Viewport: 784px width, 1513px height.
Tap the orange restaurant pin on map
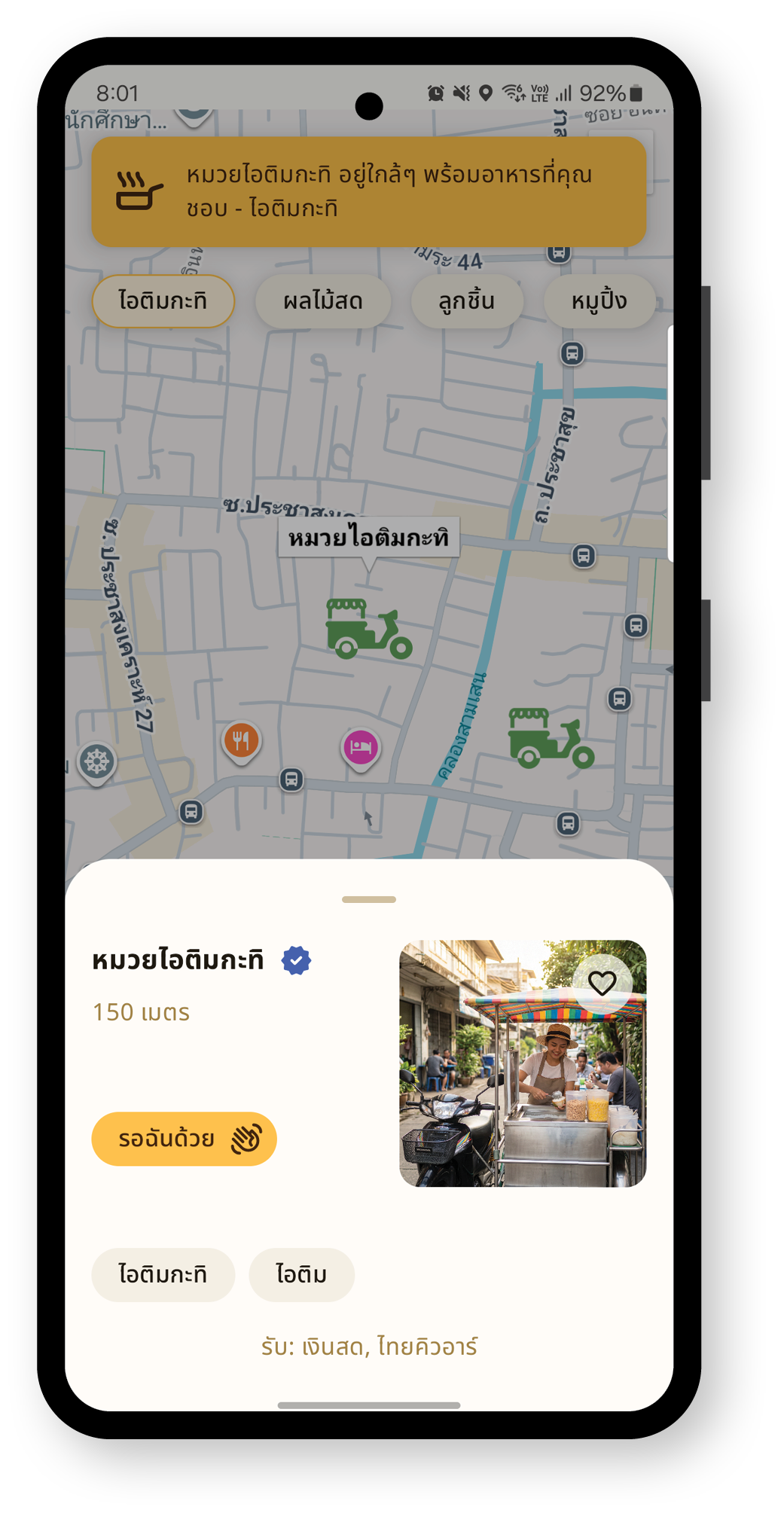pos(241,741)
